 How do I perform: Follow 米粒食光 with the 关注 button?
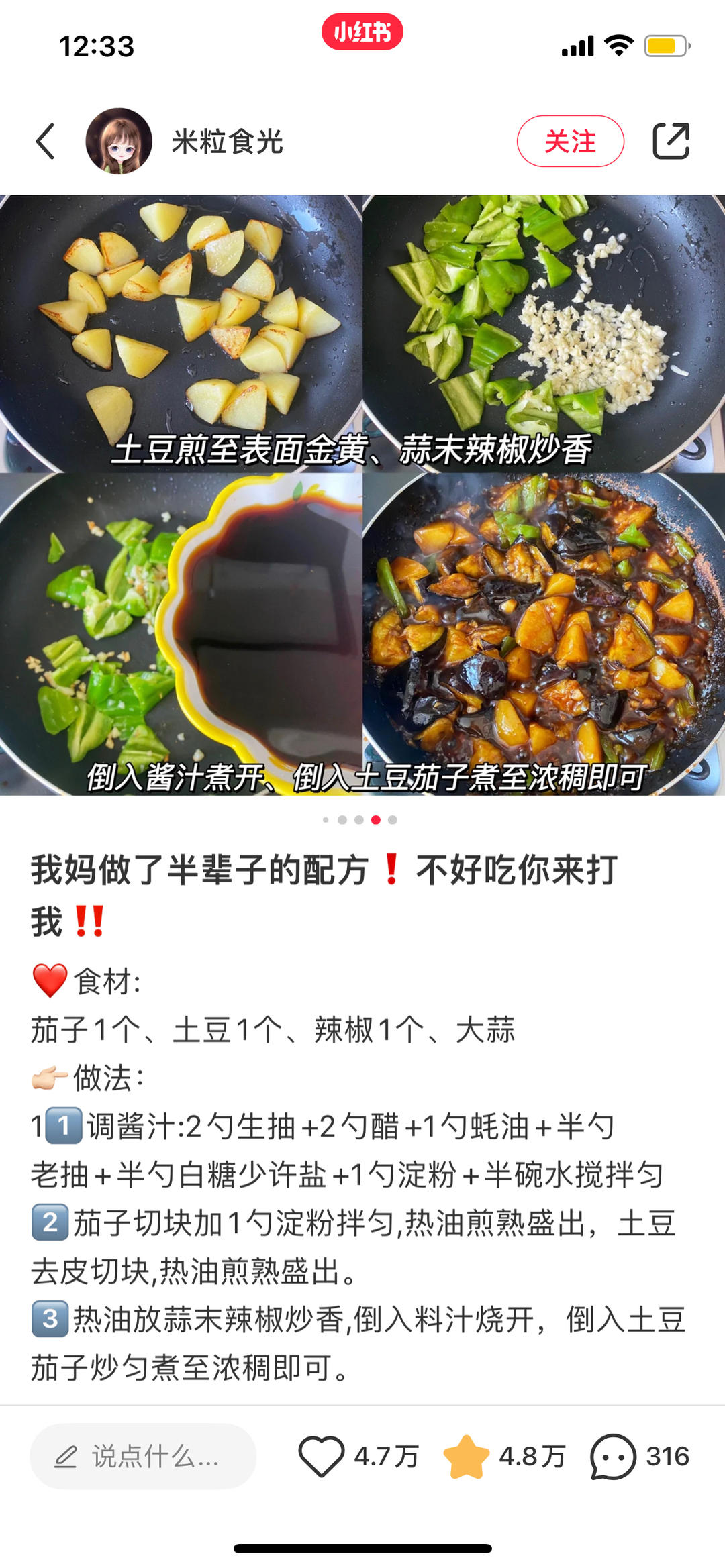570,142
